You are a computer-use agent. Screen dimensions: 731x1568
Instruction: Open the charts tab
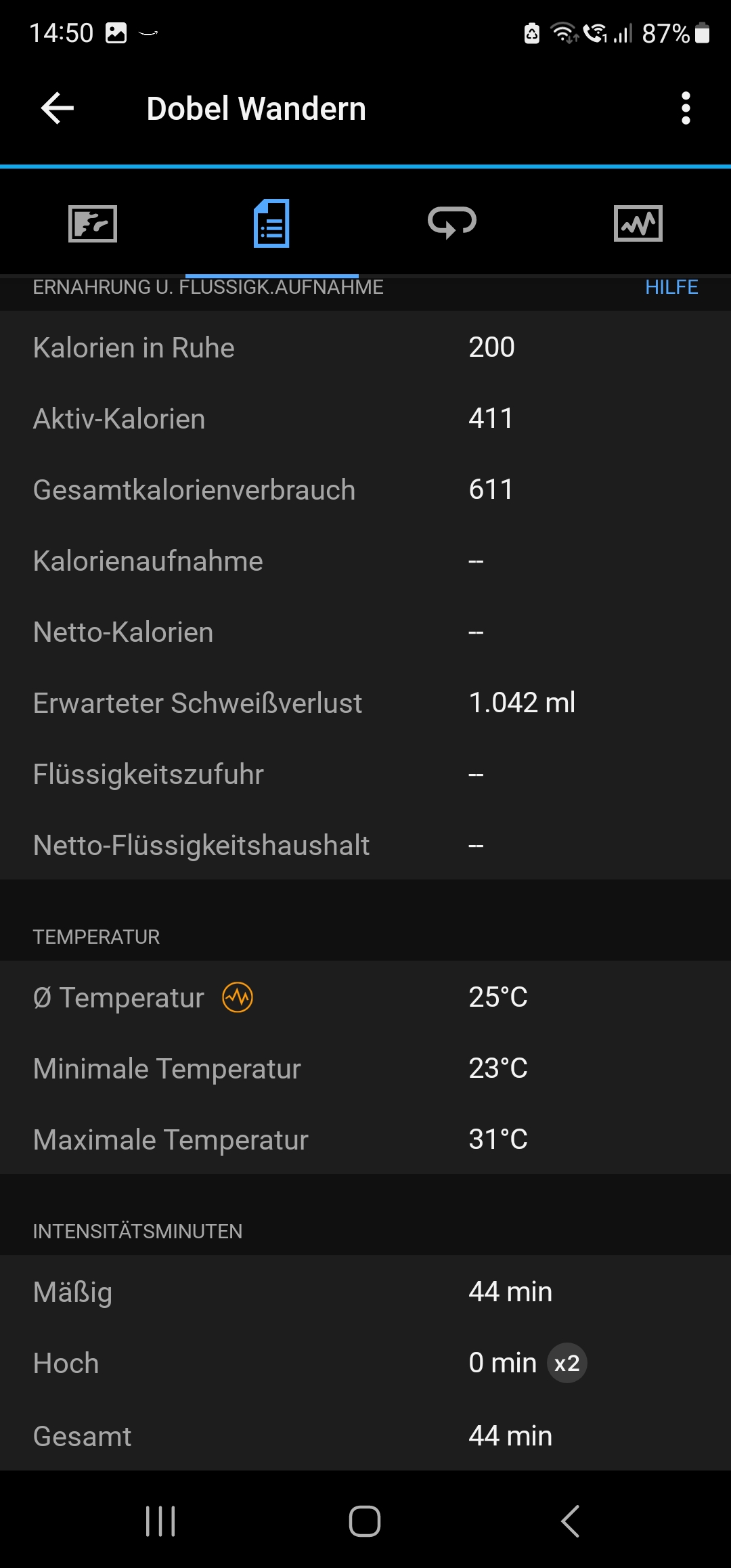(x=638, y=223)
